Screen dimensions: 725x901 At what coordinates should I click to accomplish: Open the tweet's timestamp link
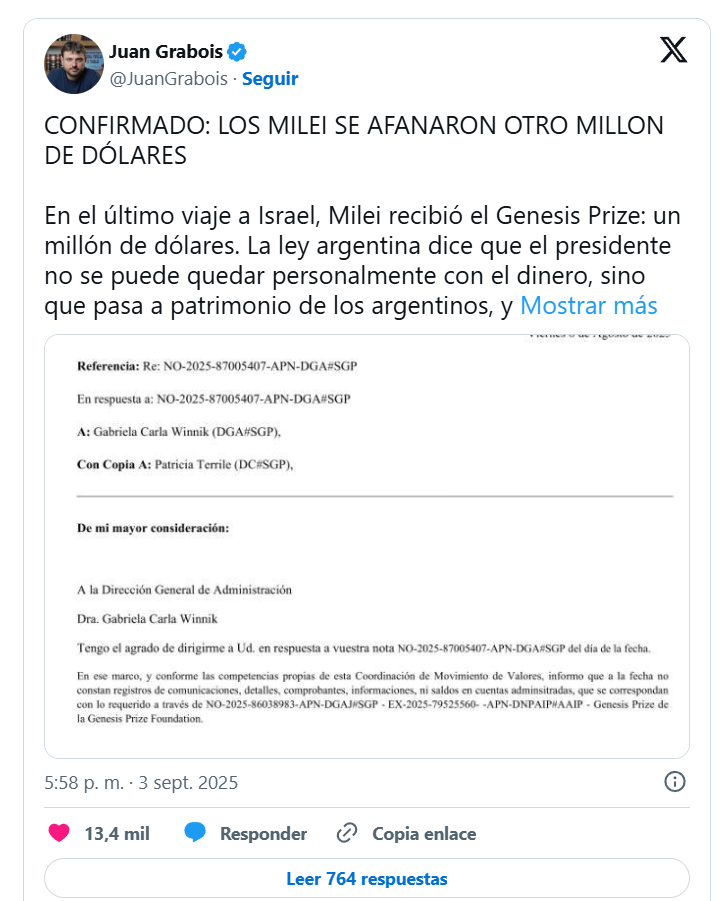coord(141,782)
